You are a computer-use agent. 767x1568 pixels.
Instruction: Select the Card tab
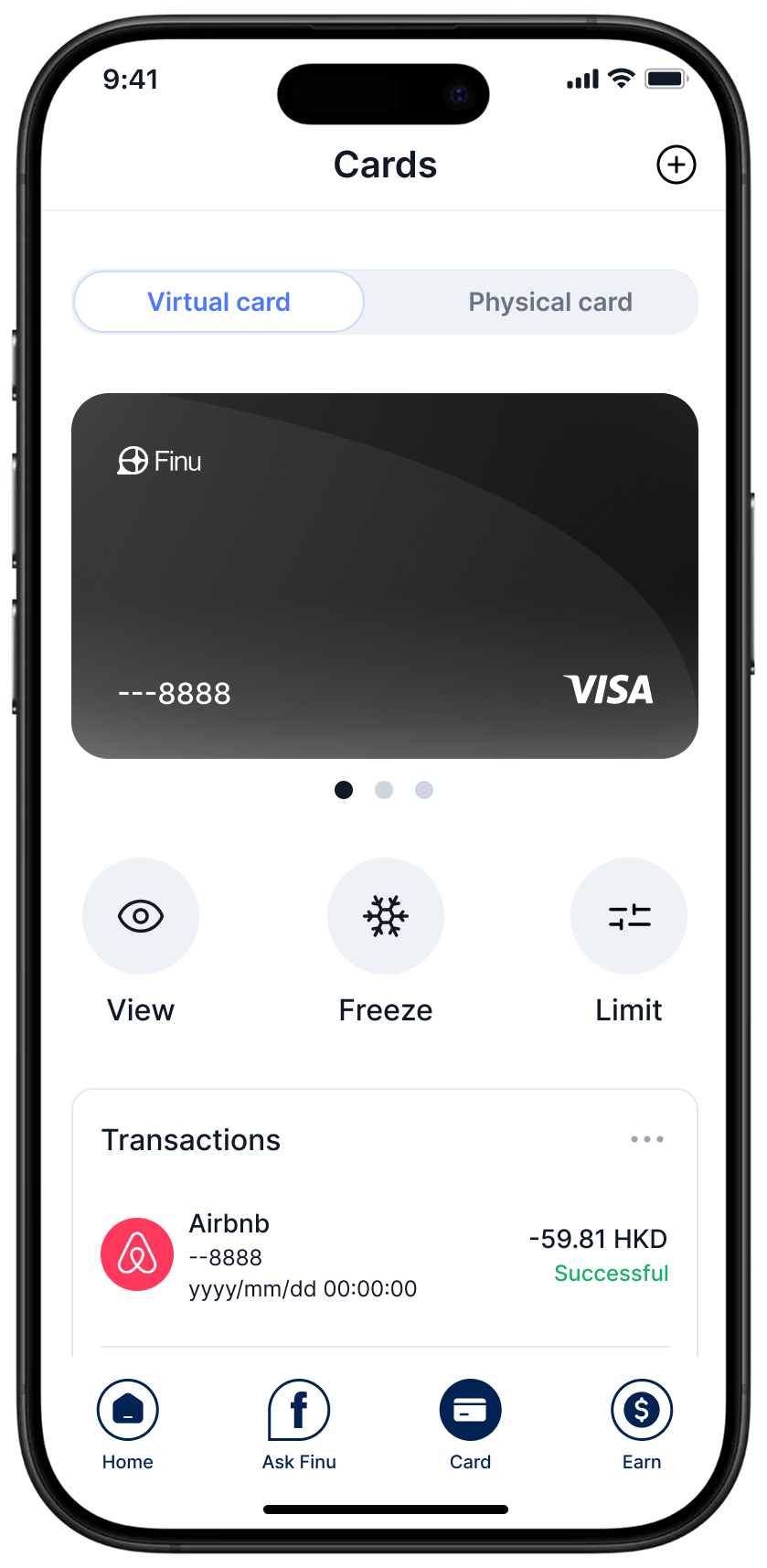pyautogui.click(x=470, y=1423)
